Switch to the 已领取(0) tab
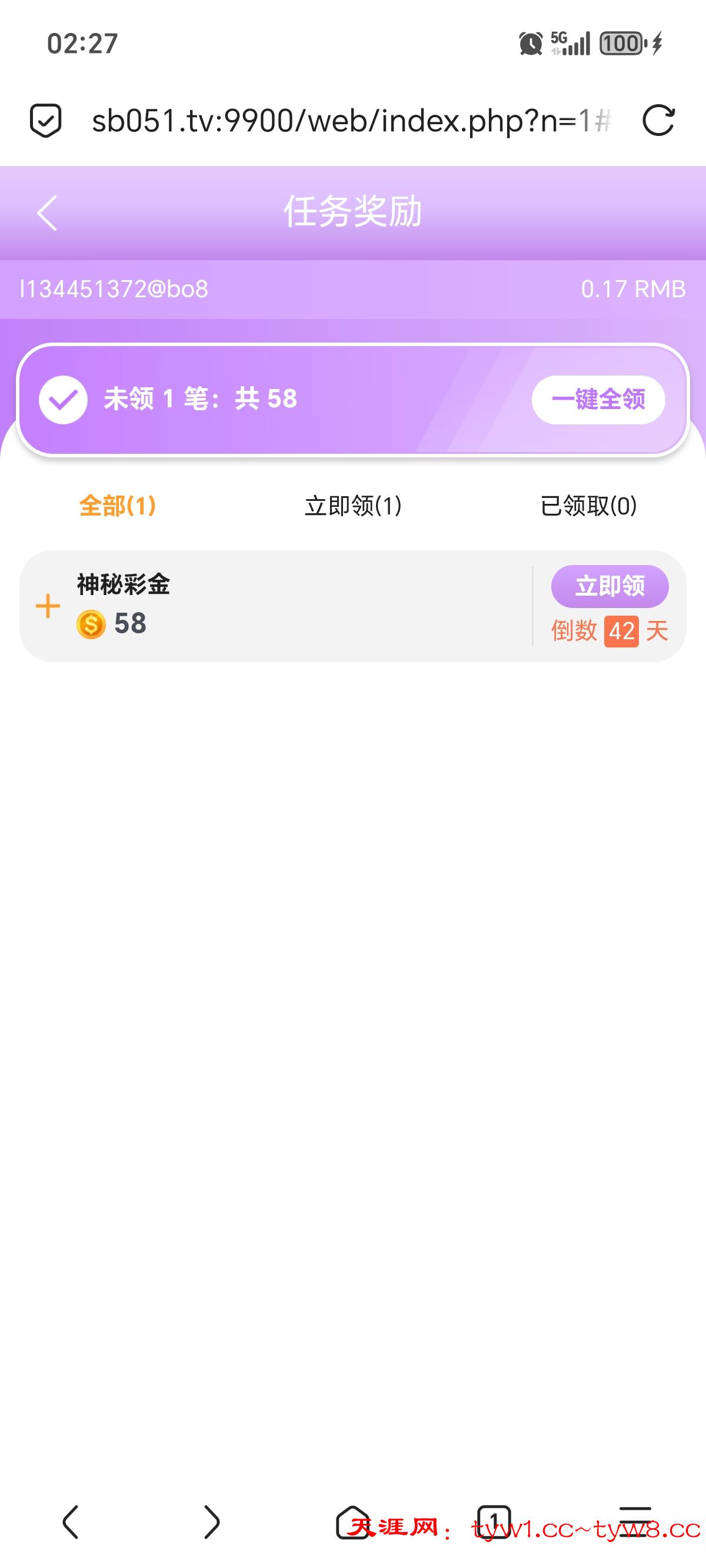The height and width of the screenshot is (1568, 706). click(588, 505)
